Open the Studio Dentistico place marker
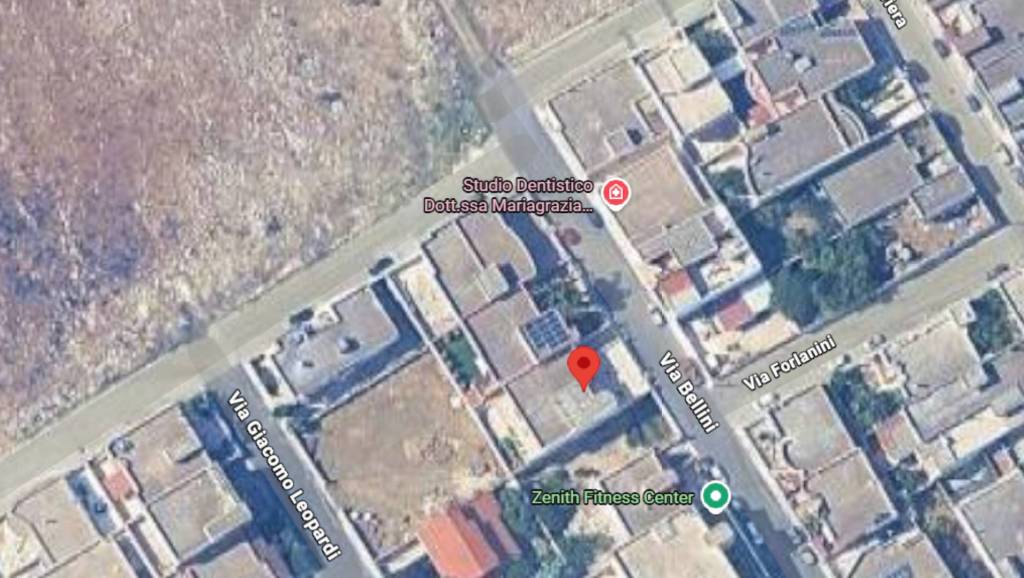Image resolution: width=1024 pixels, height=578 pixels. point(616,191)
